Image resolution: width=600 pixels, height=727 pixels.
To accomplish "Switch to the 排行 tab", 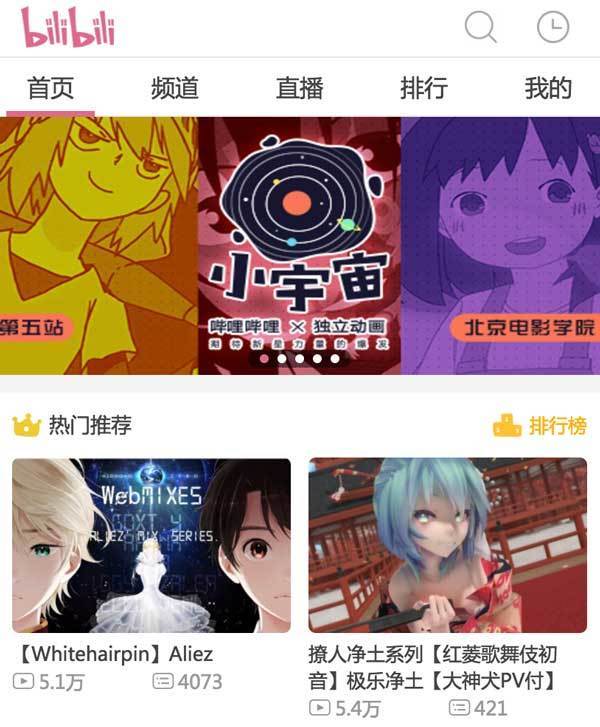I will (423, 88).
